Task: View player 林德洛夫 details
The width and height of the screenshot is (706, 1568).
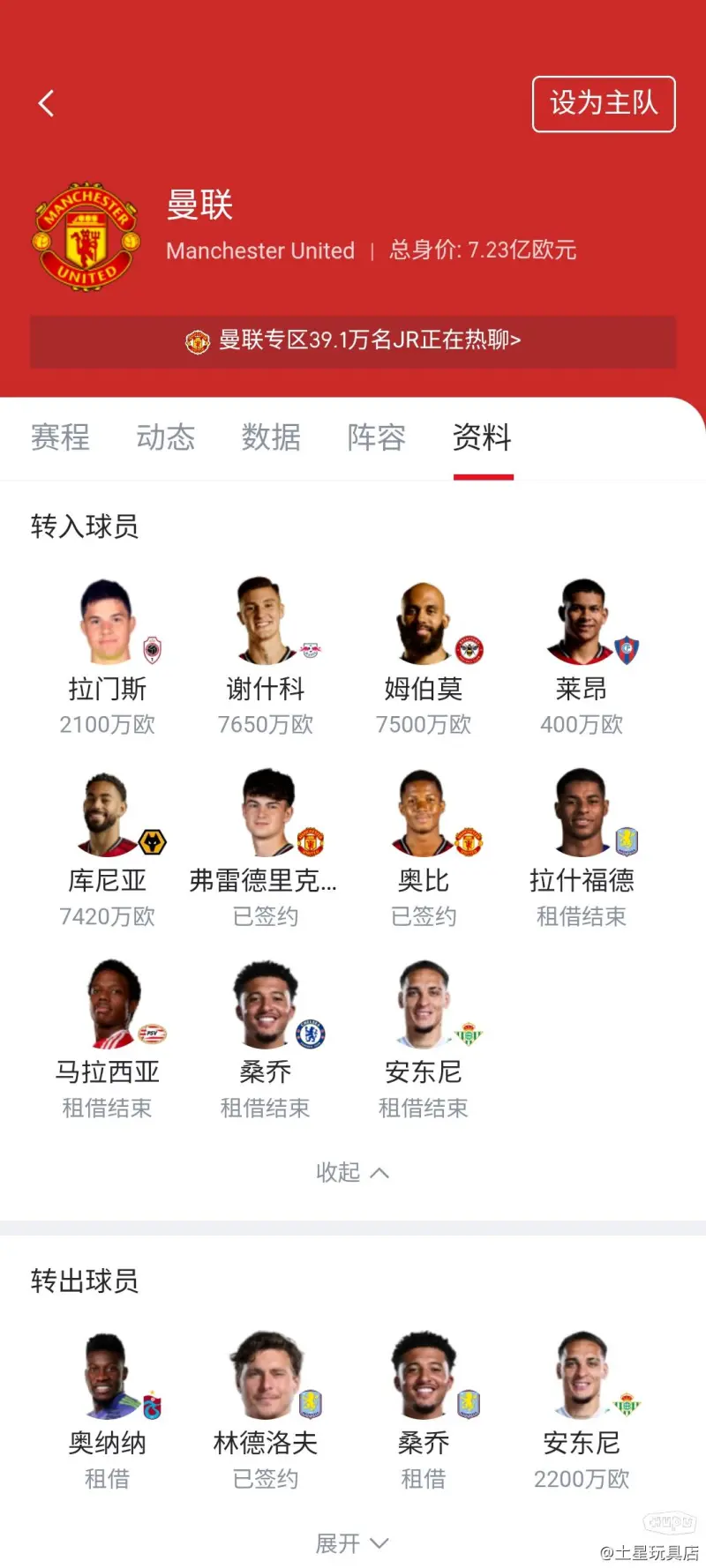Action: 265,1411
